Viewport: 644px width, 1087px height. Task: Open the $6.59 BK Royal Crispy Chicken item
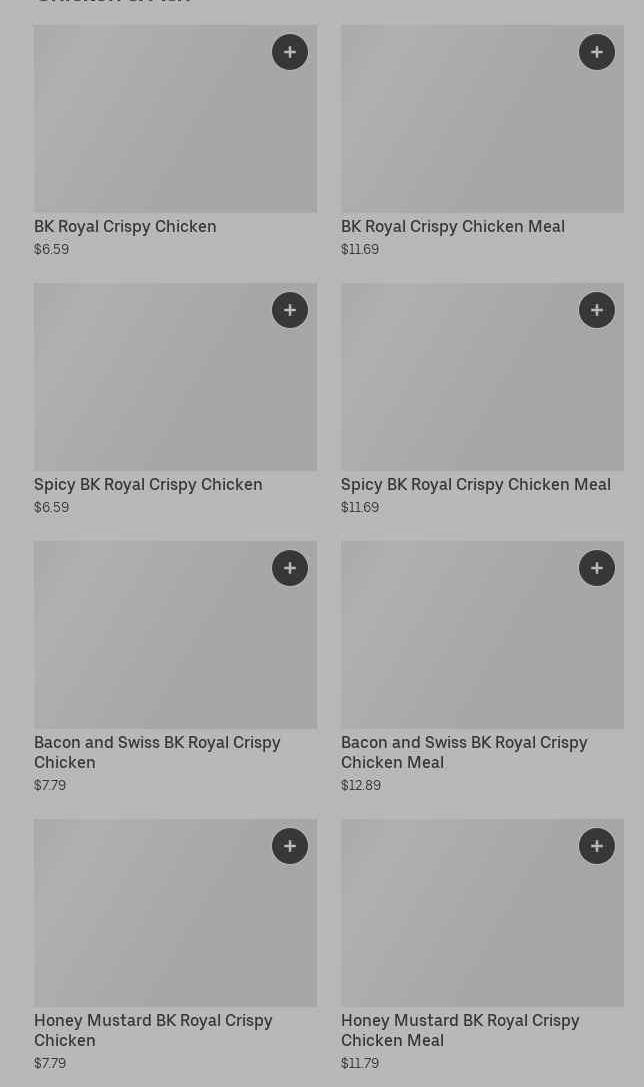[125, 226]
